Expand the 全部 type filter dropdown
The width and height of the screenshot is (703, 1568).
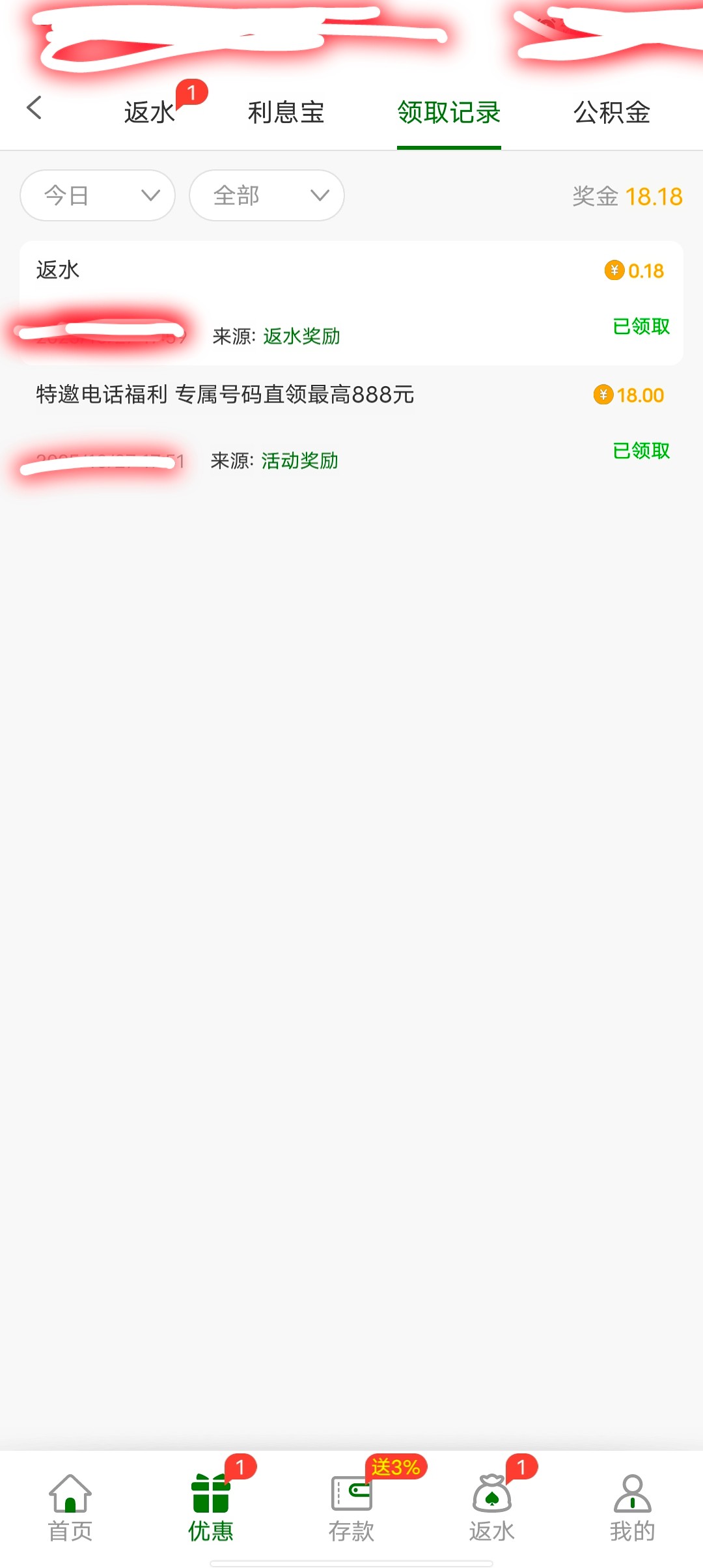267,195
